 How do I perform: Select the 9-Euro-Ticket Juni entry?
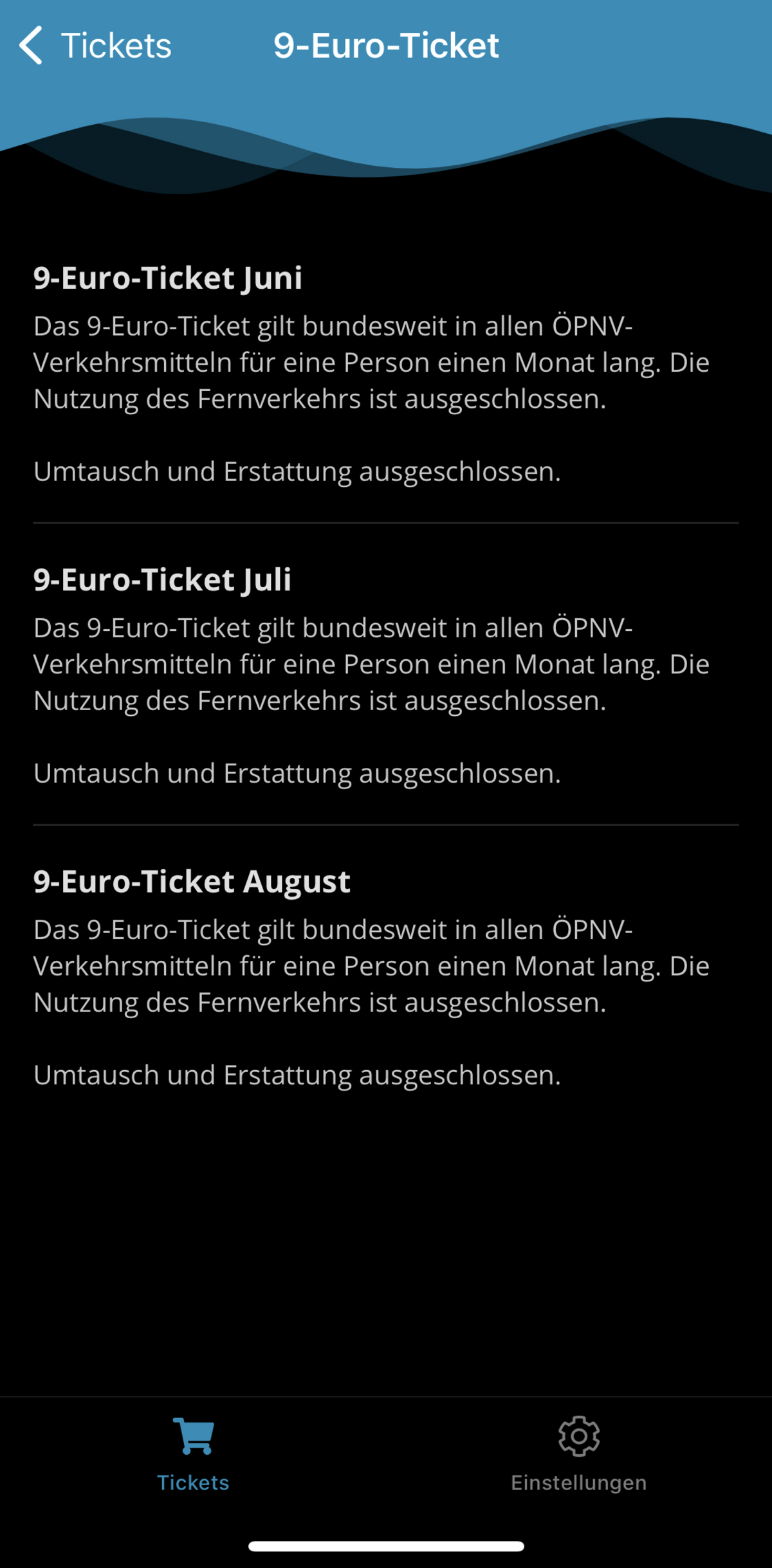(x=386, y=373)
